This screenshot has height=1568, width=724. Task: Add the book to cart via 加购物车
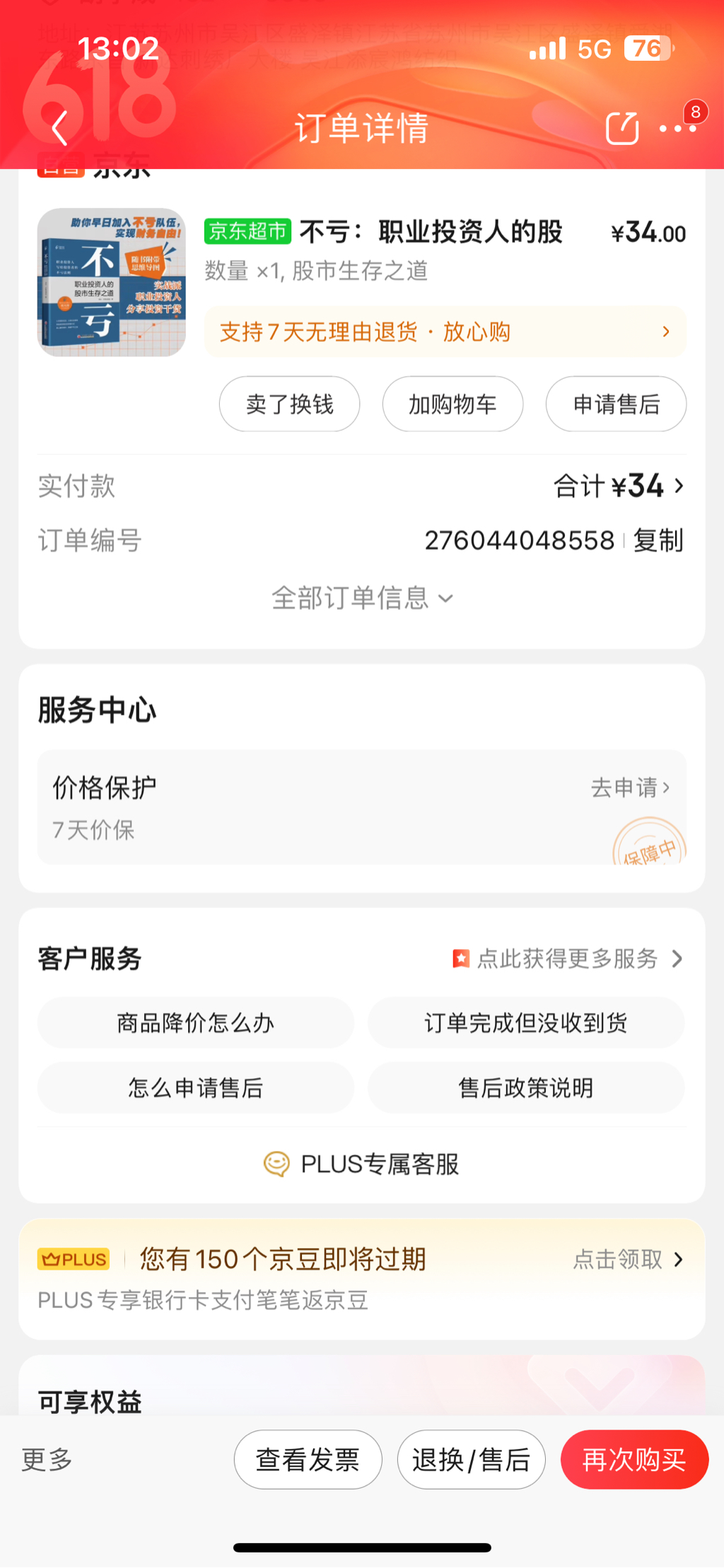pos(452,404)
